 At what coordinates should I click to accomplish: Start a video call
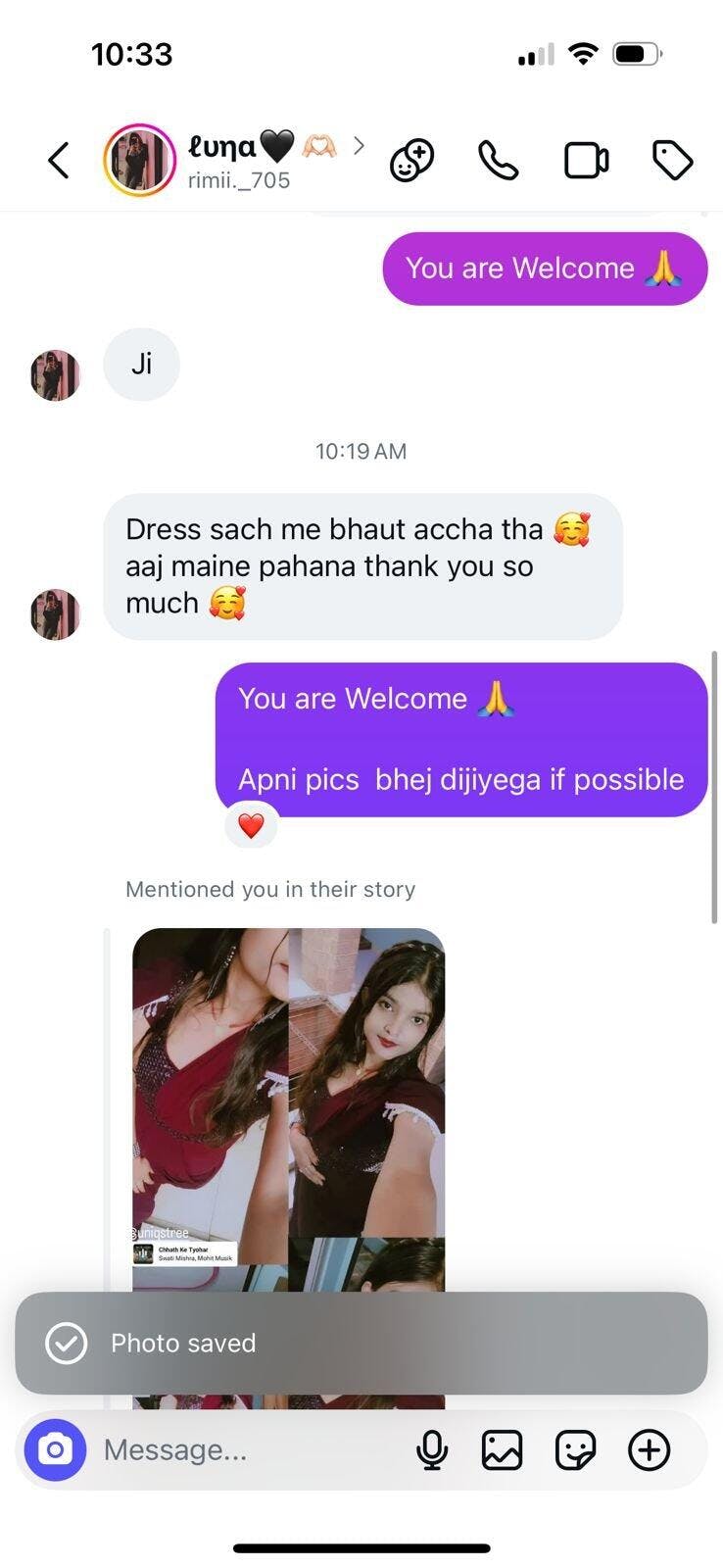[x=586, y=161]
